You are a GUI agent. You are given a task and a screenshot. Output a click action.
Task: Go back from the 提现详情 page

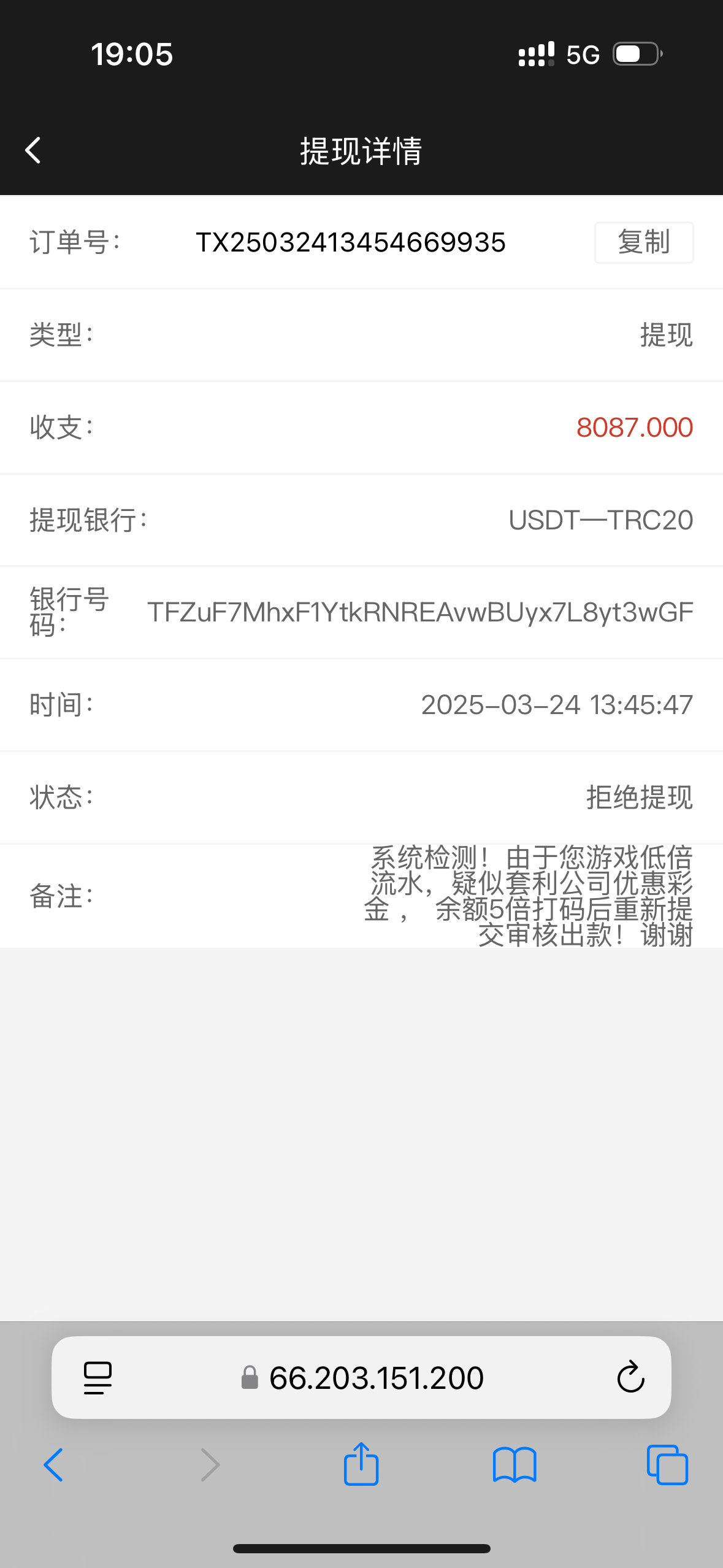tap(33, 150)
